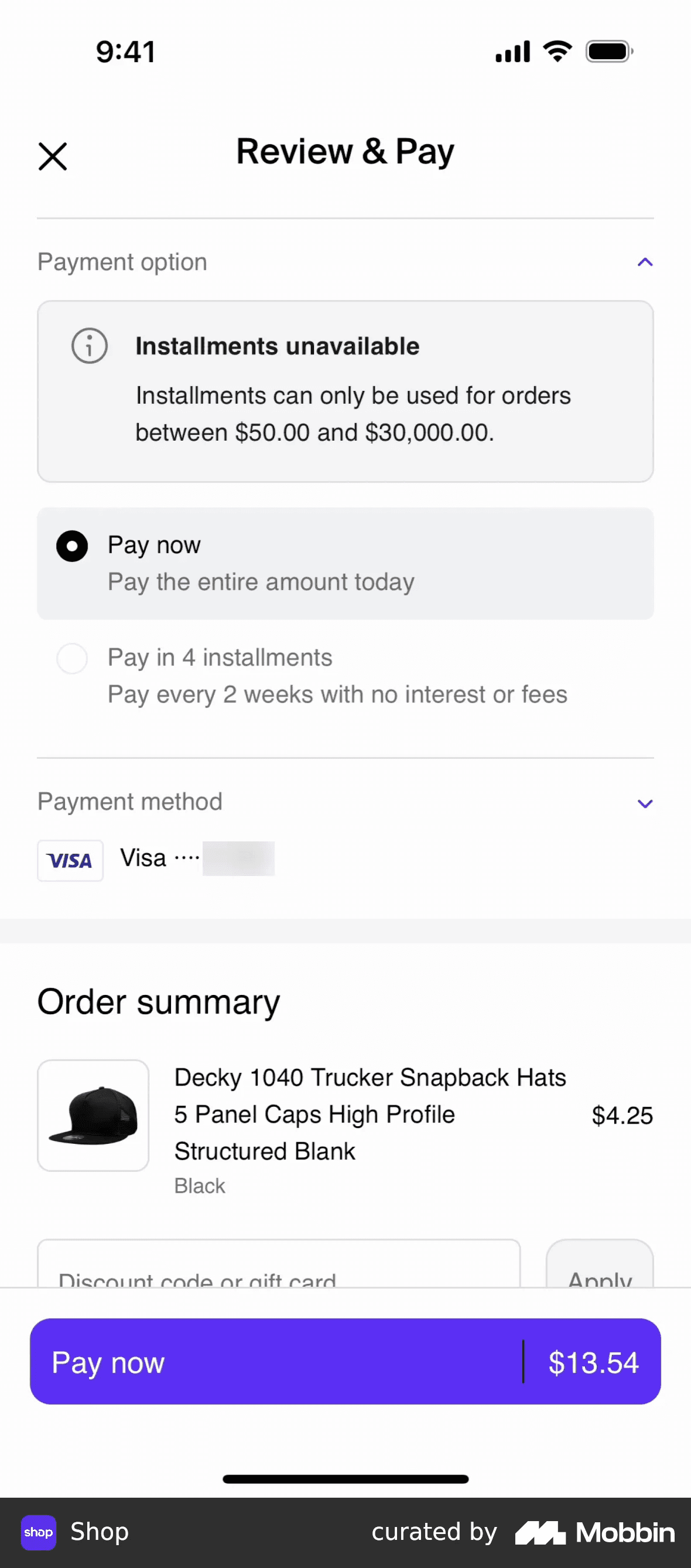Expand the Payment method section

click(644, 803)
